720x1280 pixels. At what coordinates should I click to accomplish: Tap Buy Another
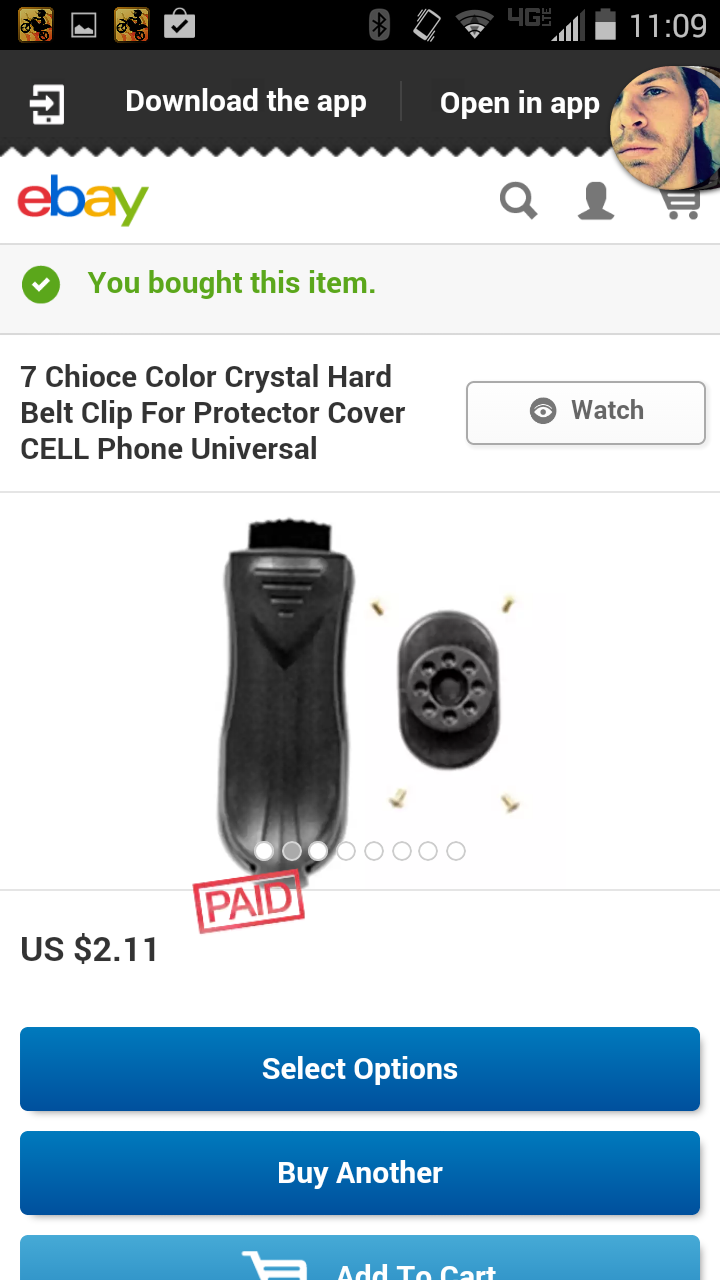(360, 1173)
